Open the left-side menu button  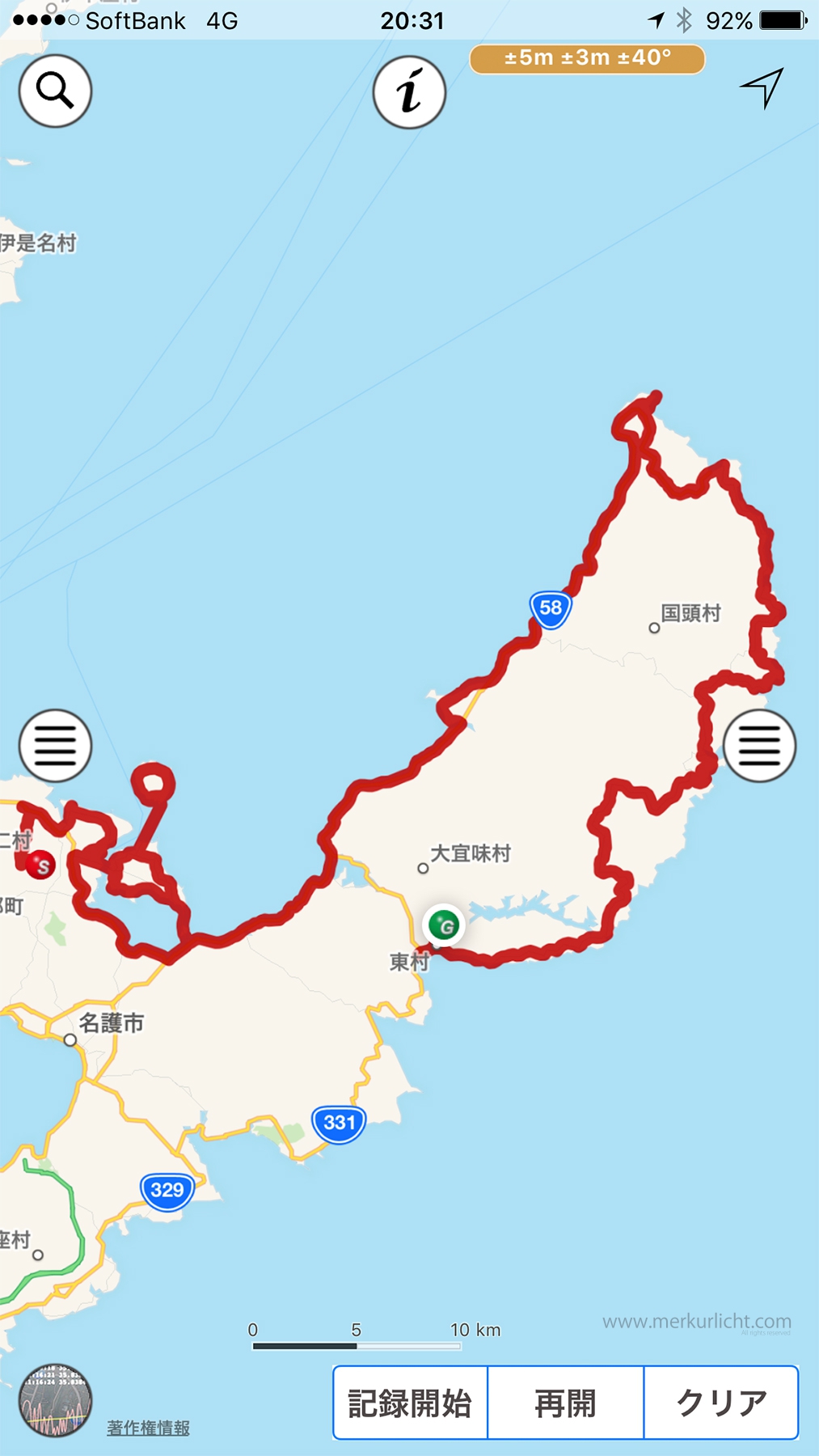point(55,746)
